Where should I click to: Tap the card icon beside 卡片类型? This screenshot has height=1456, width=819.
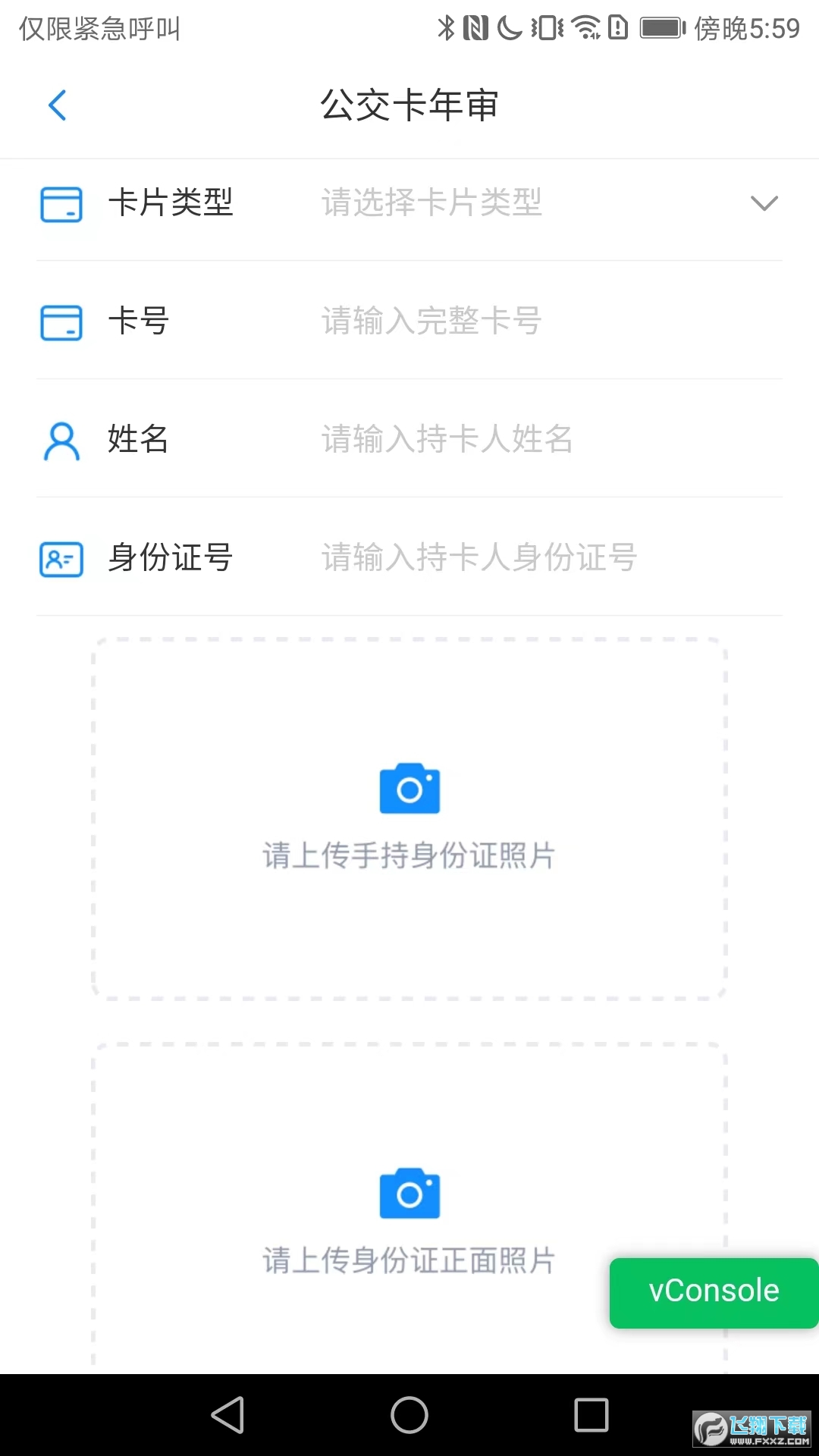point(61,203)
